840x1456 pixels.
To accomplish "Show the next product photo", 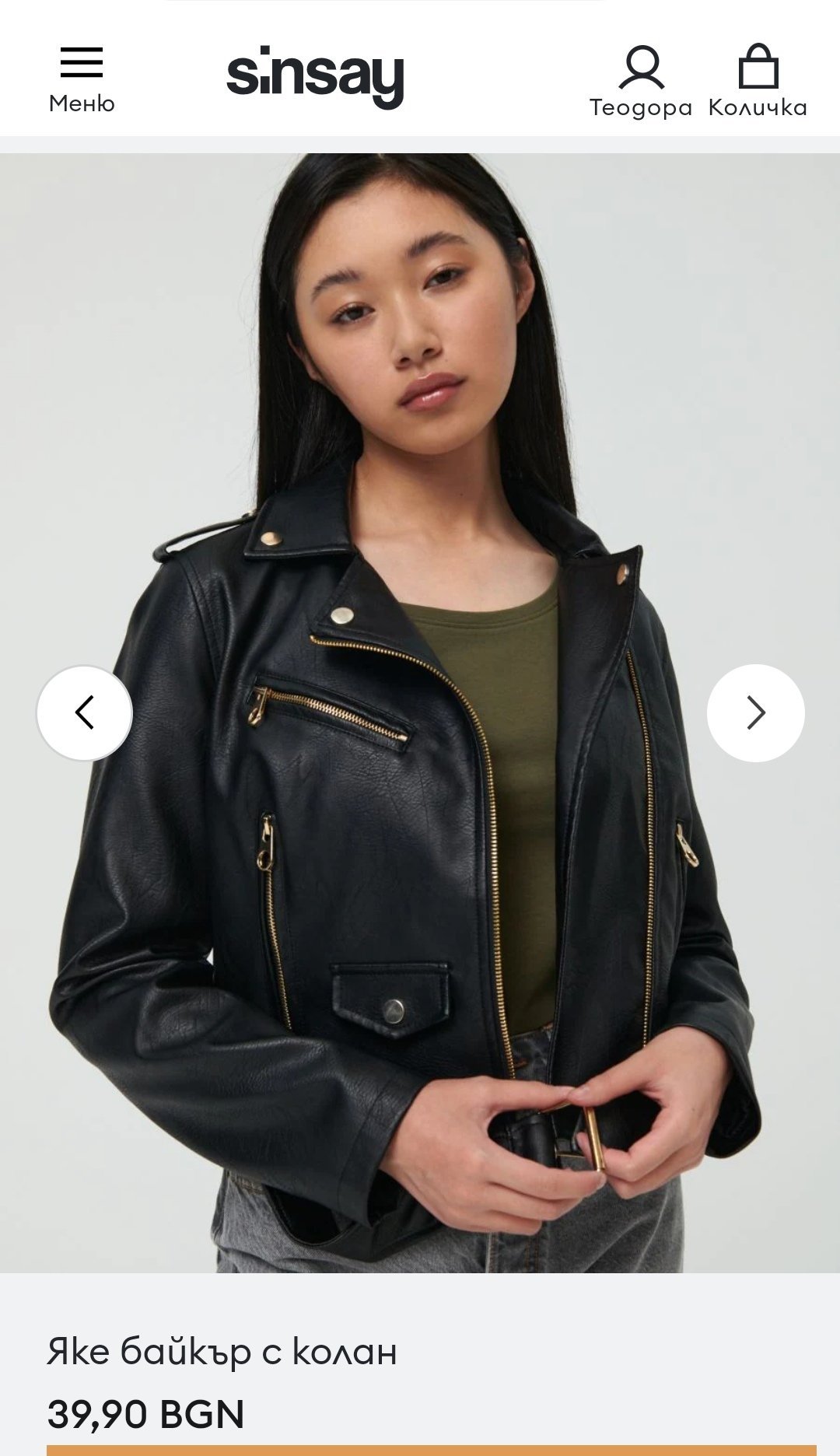I will point(755,712).
